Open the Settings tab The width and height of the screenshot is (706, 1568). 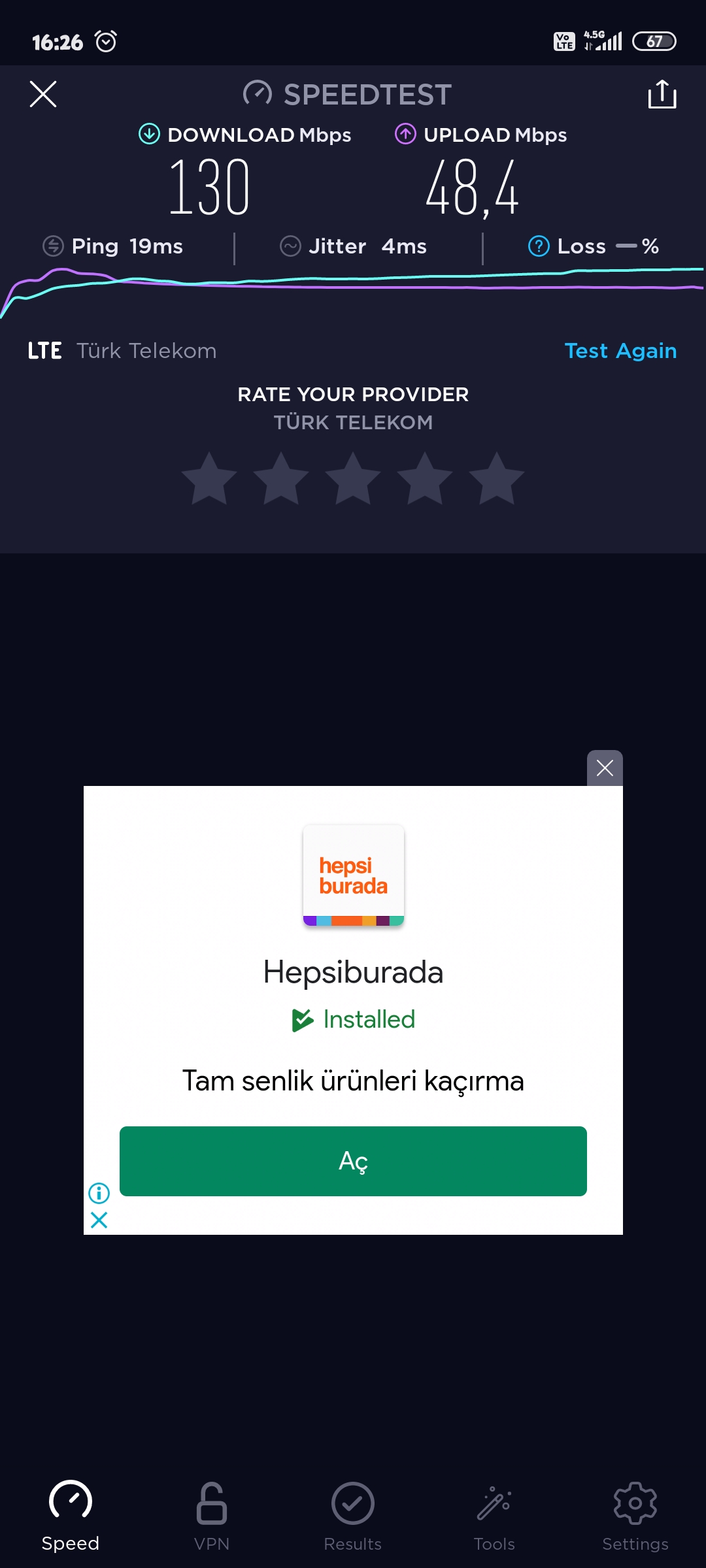[x=635, y=1516]
